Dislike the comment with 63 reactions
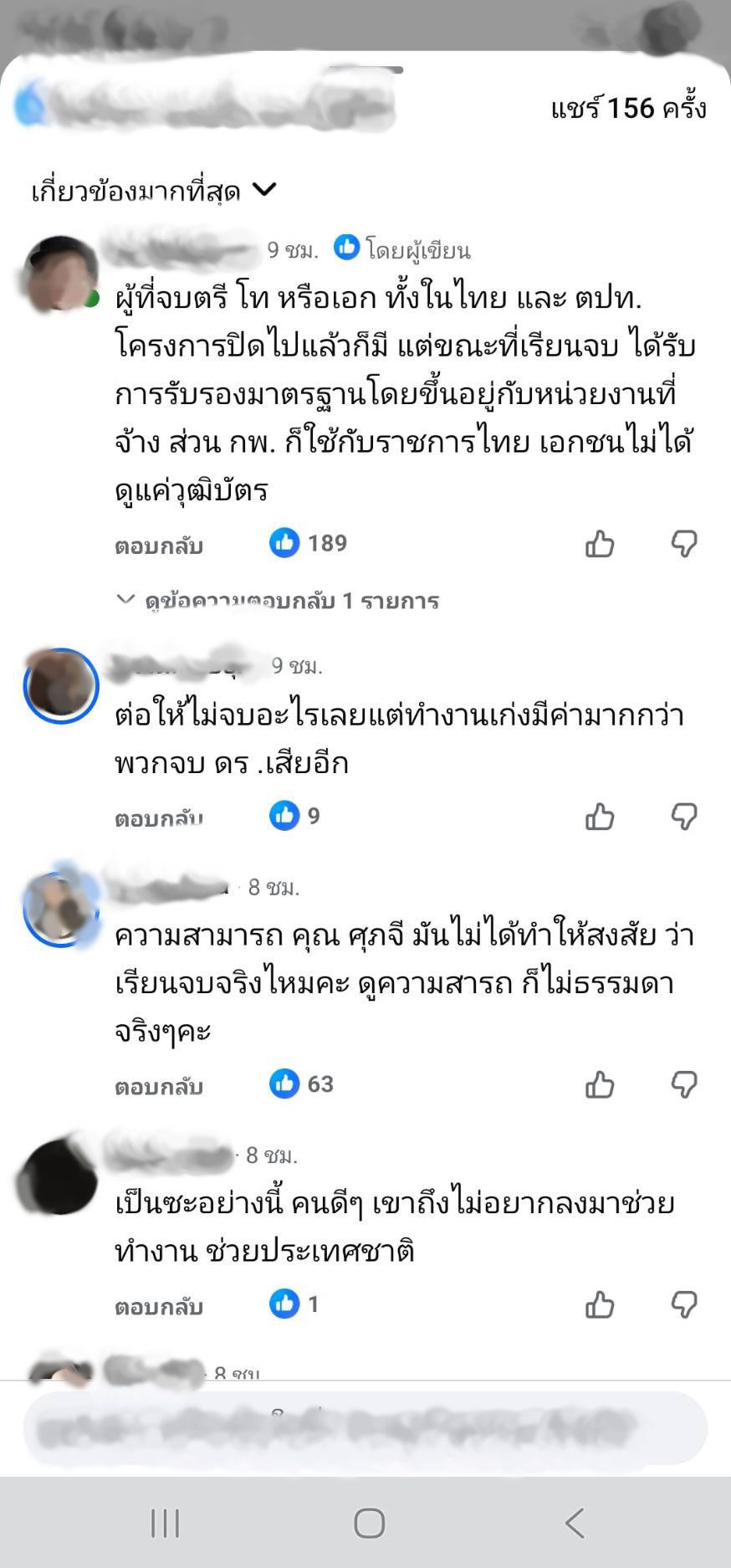This screenshot has width=731, height=1568. (x=684, y=1085)
